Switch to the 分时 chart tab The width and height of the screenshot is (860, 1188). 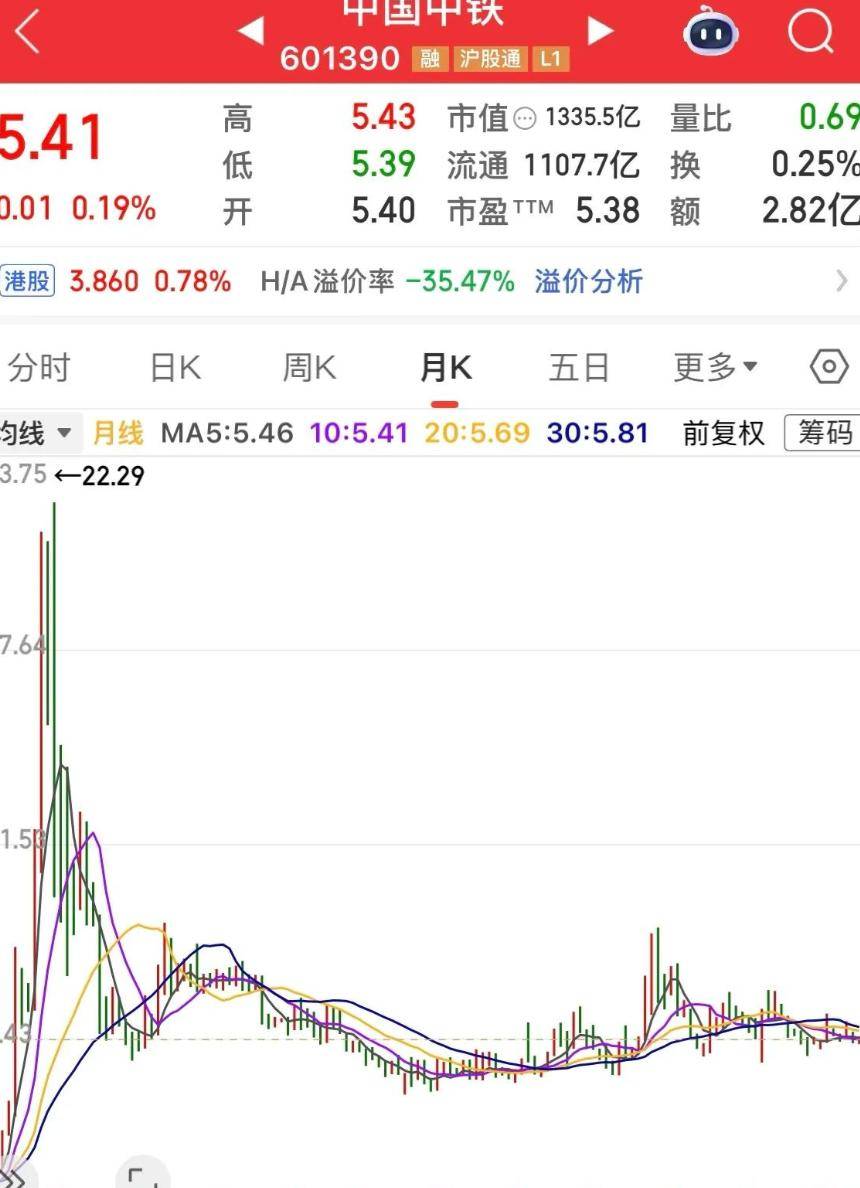[38, 368]
